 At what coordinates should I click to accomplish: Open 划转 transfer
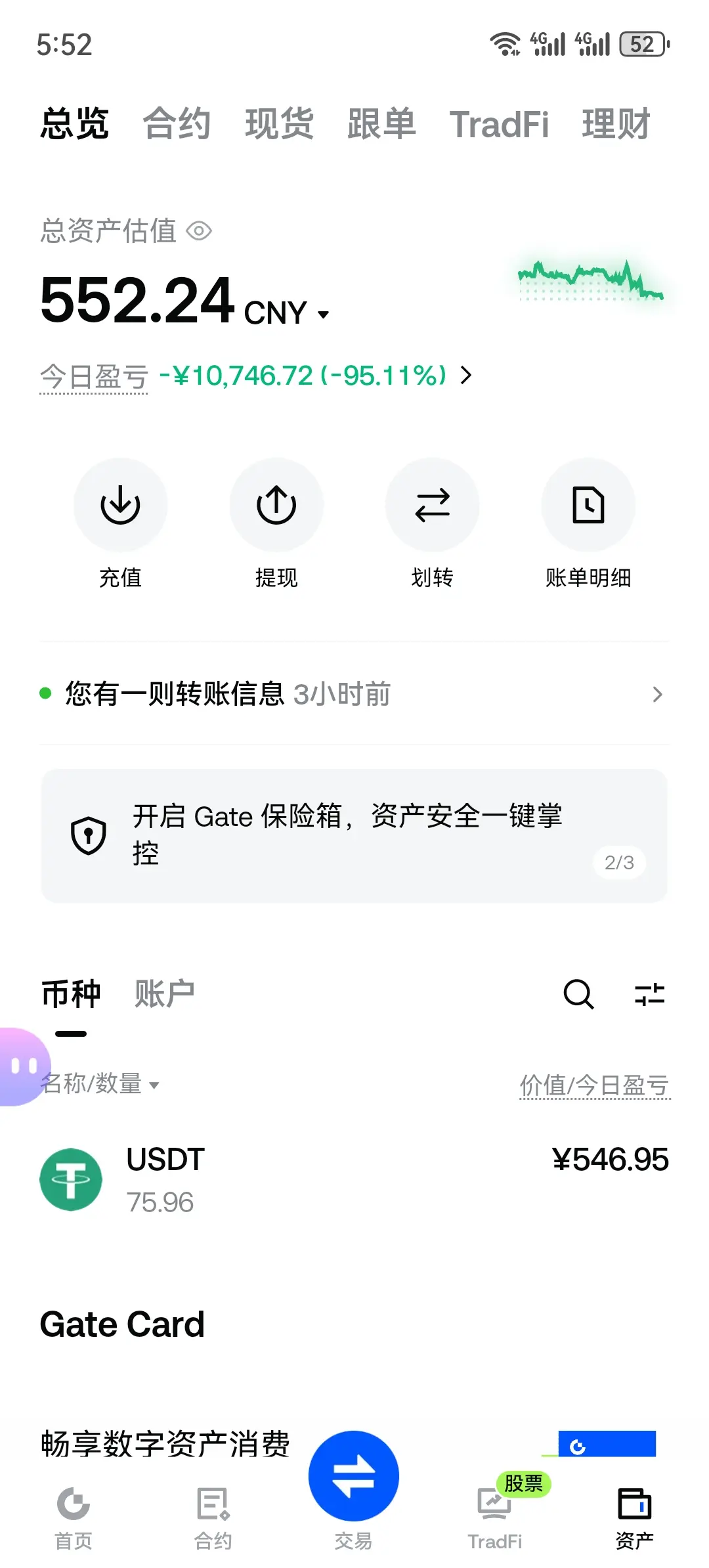(x=432, y=523)
